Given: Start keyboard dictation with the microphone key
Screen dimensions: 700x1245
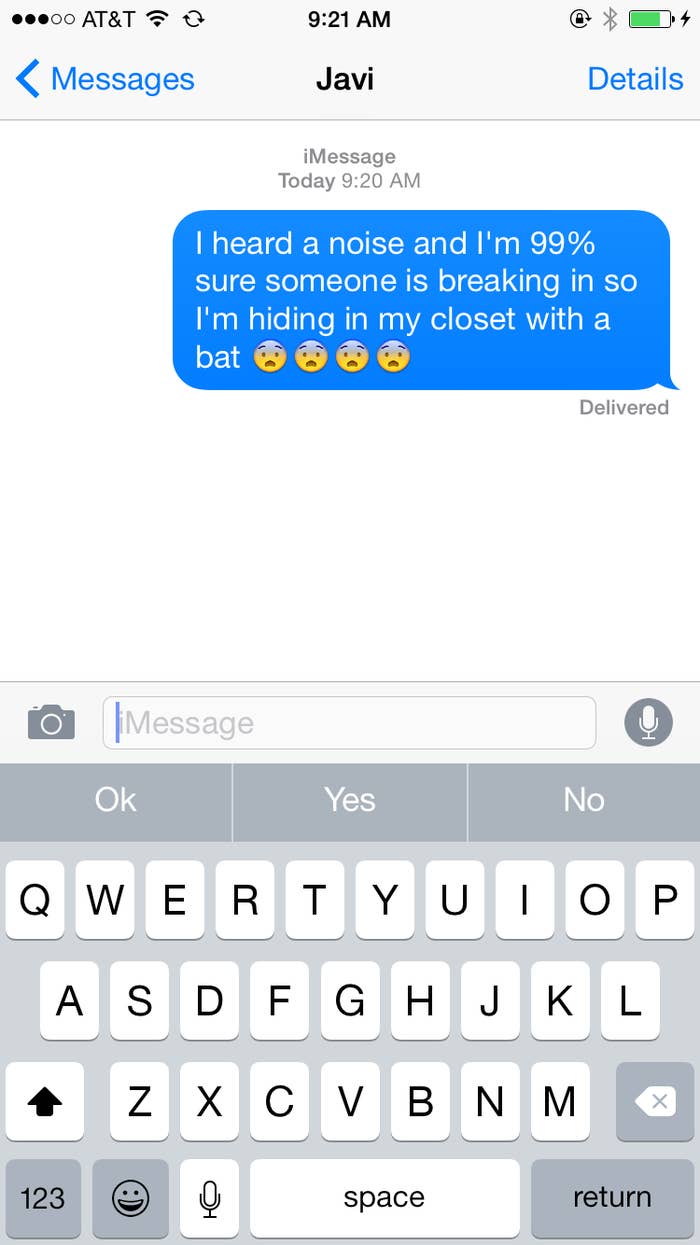Looking at the screenshot, I should [x=209, y=1198].
